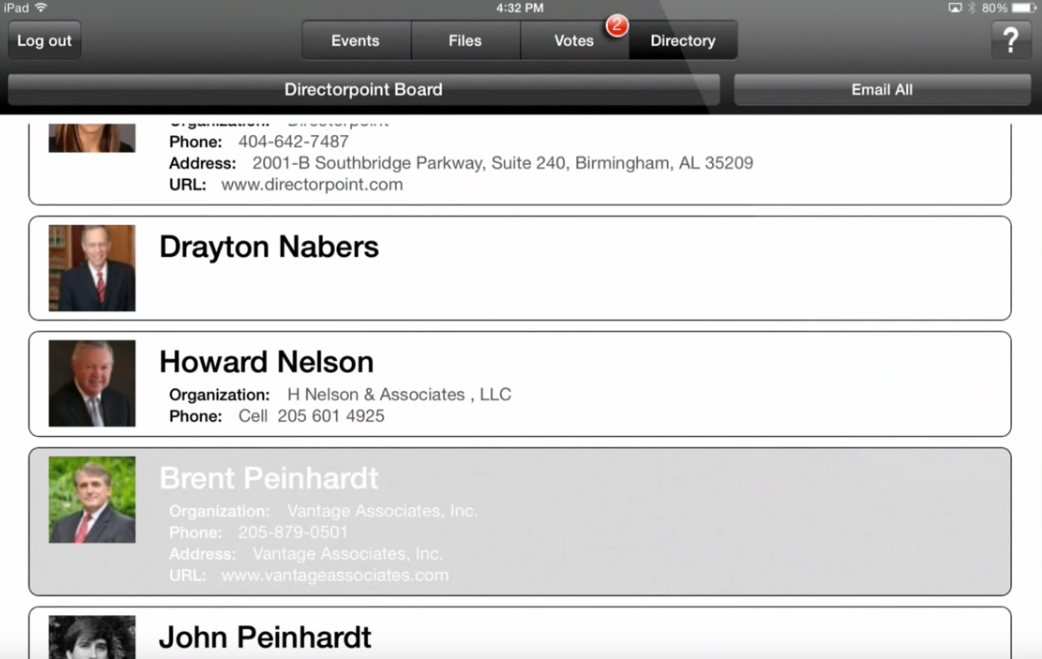View Brent Peinhardt's contact details
Screen dimensions: 1042x659
519,521
